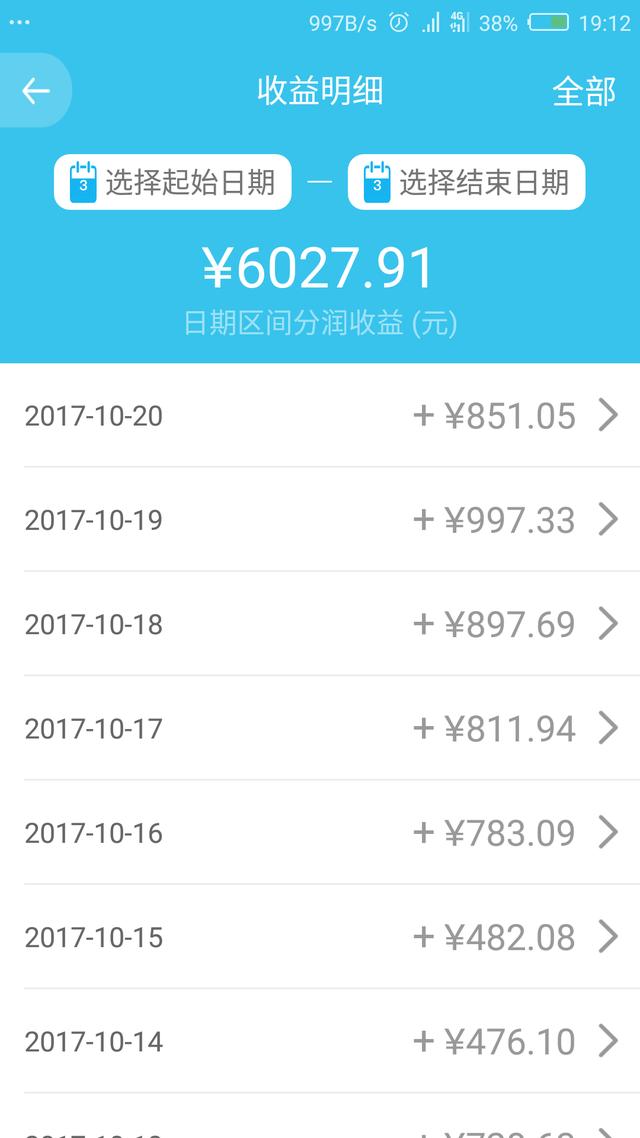The width and height of the screenshot is (640, 1138).
Task: Select the 2017-10-16 income row
Action: (320, 832)
